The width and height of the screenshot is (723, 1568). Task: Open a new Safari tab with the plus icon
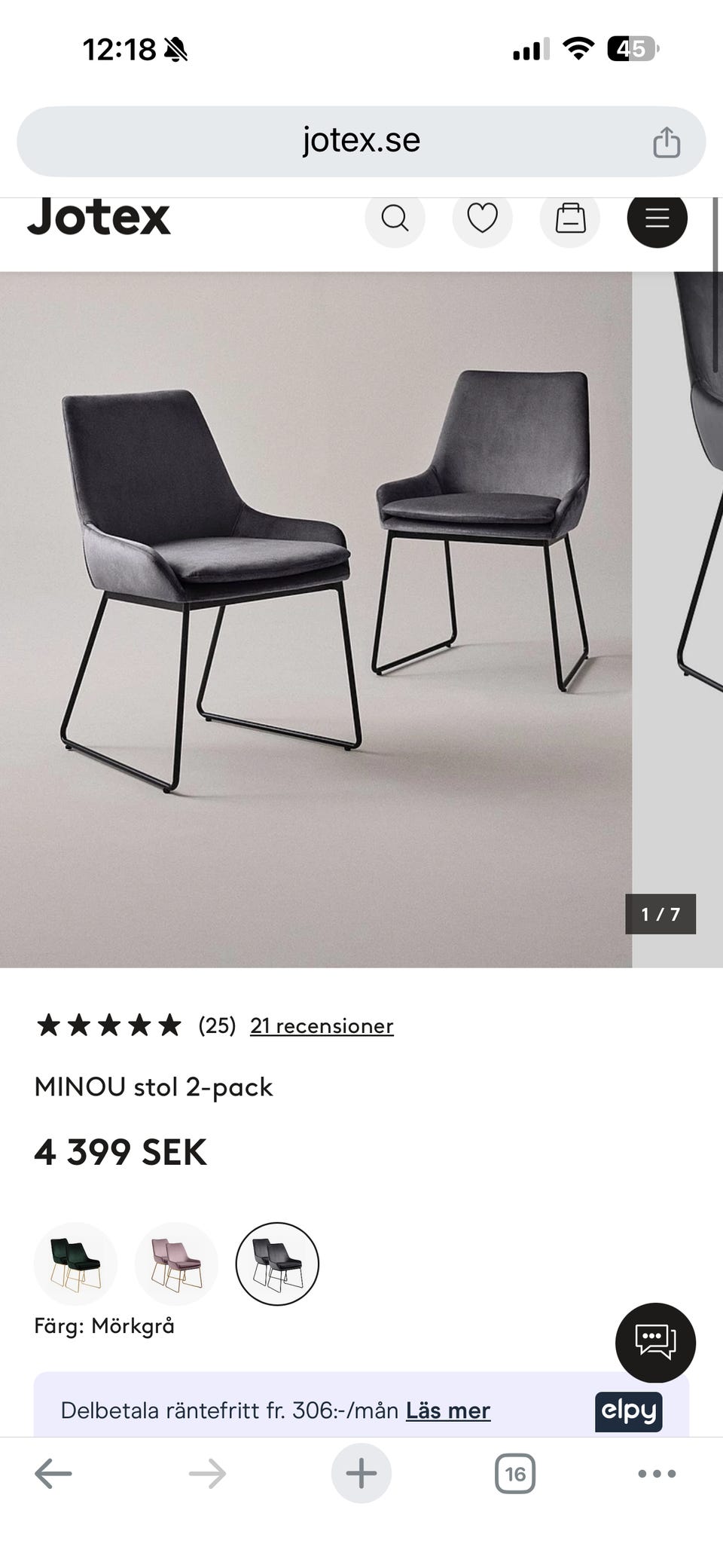point(361,1473)
